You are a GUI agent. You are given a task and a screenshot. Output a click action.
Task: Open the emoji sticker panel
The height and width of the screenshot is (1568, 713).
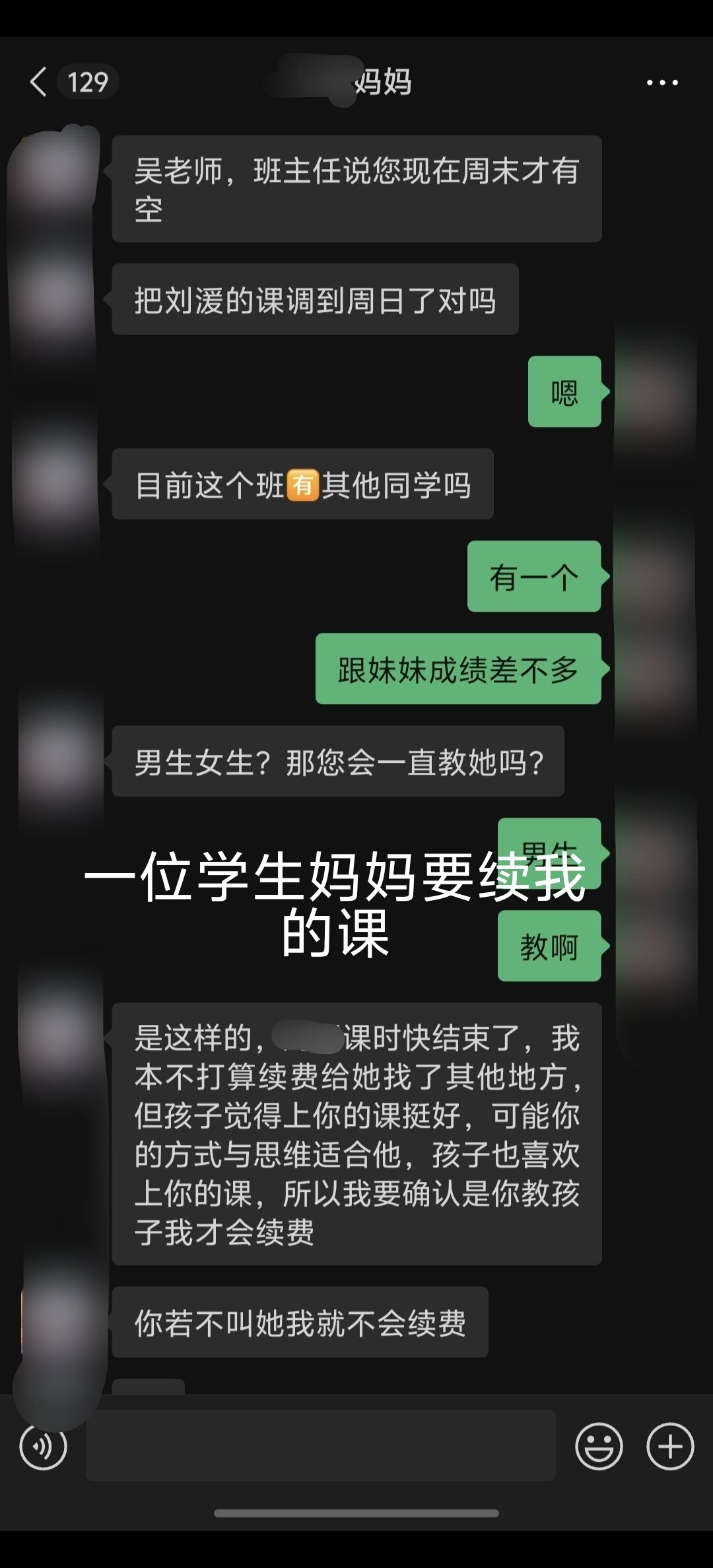[x=599, y=1447]
